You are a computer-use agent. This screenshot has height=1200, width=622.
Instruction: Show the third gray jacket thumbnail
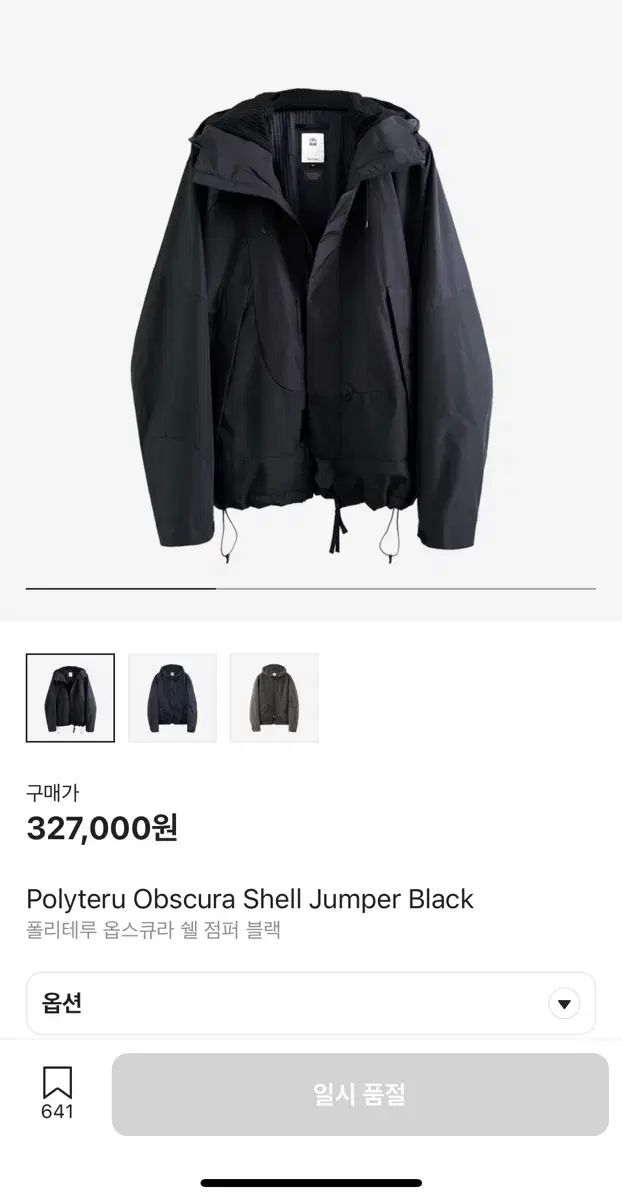[x=274, y=697]
